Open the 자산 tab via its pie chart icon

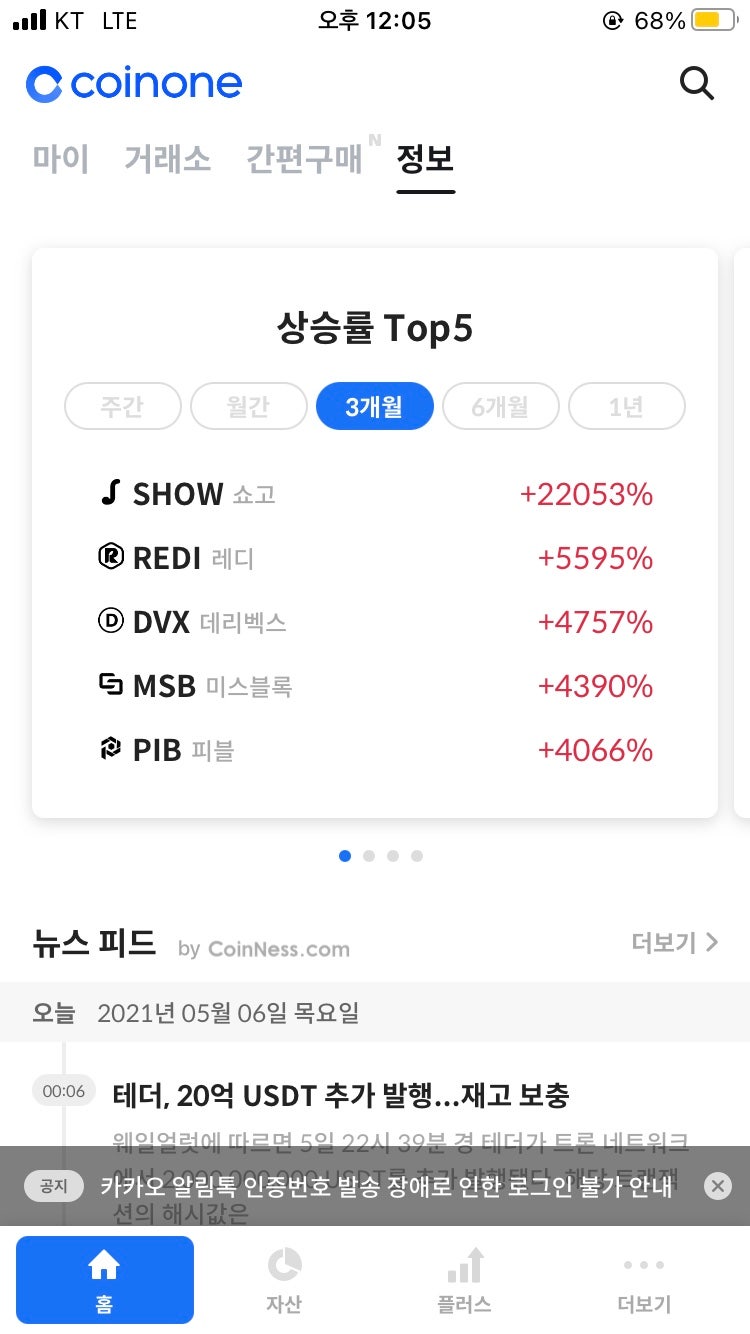(x=284, y=1264)
